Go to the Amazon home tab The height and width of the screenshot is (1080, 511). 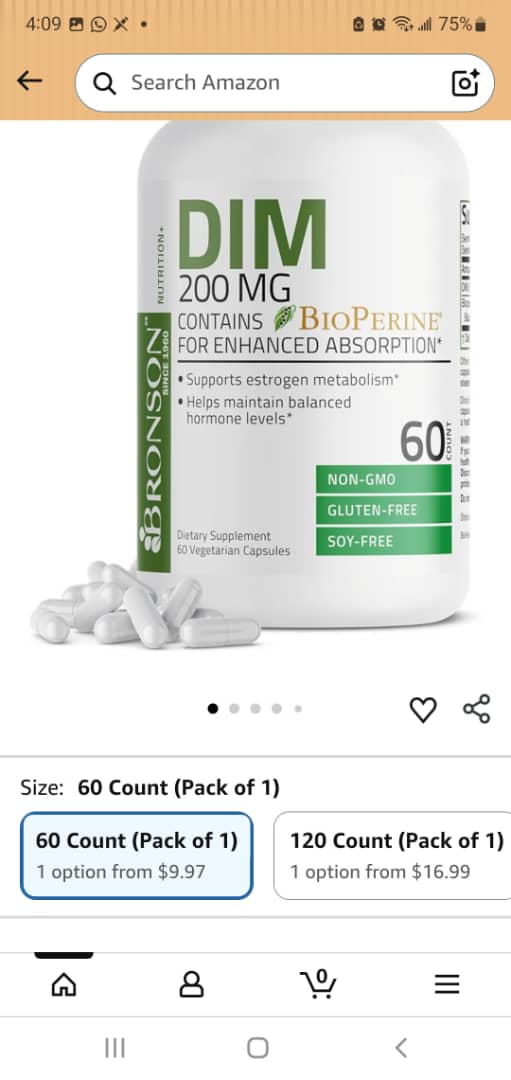pos(64,985)
